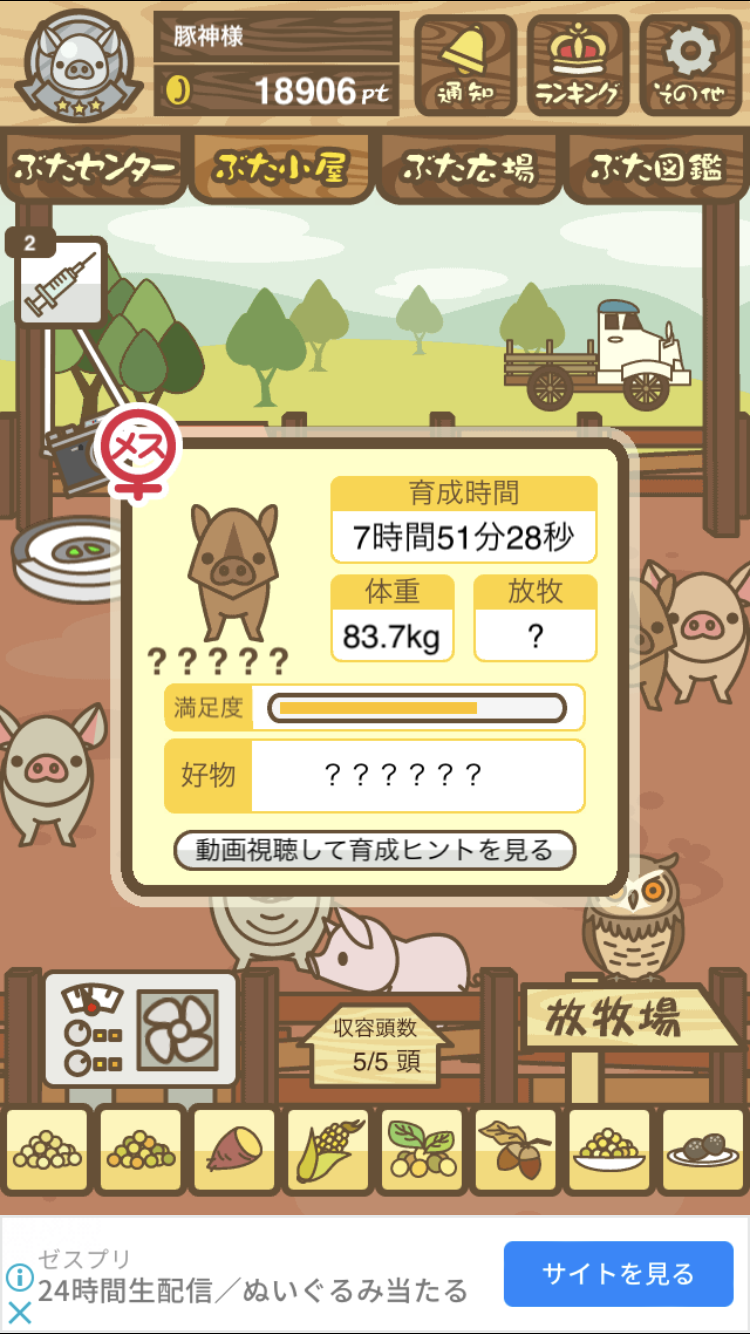Go to the 放牧場 signpost
Image resolution: width=750 pixels, height=1334 pixels.
tap(619, 1016)
